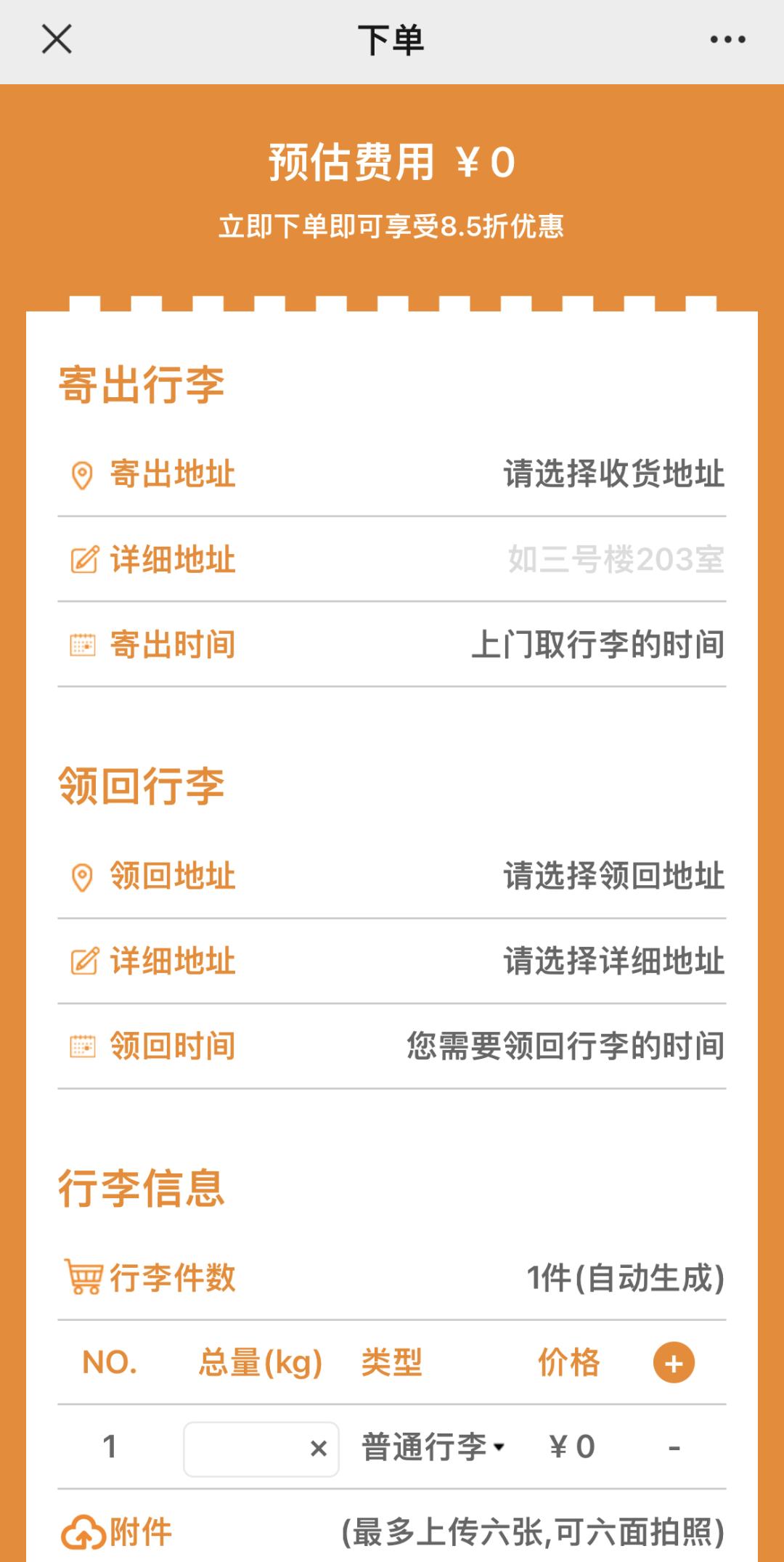784x1562 pixels.
Task: Tap 请选择详细地址 for return address details
Action: (x=613, y=962)
